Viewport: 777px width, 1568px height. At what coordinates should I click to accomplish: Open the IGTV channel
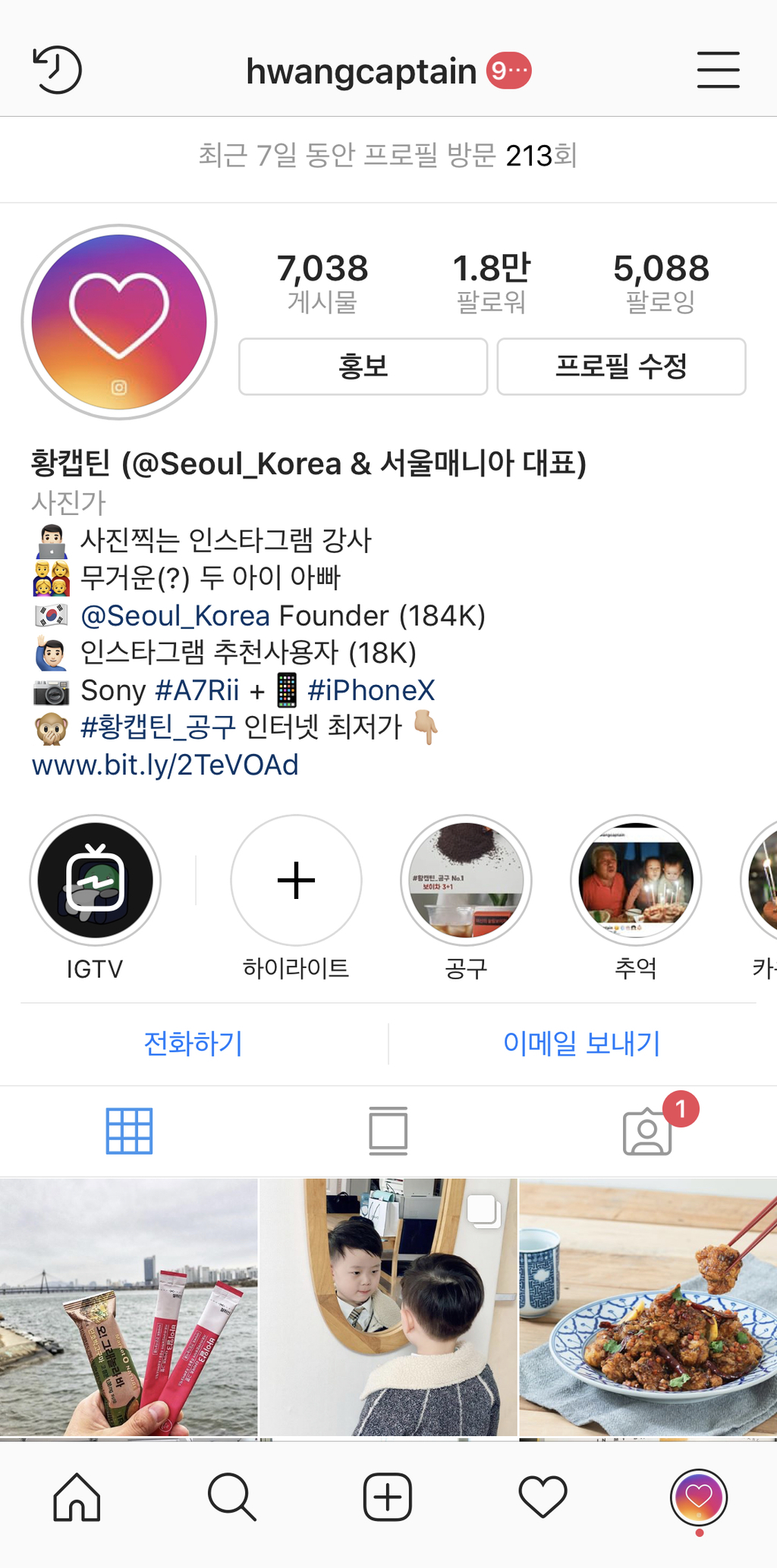(95, 881)
